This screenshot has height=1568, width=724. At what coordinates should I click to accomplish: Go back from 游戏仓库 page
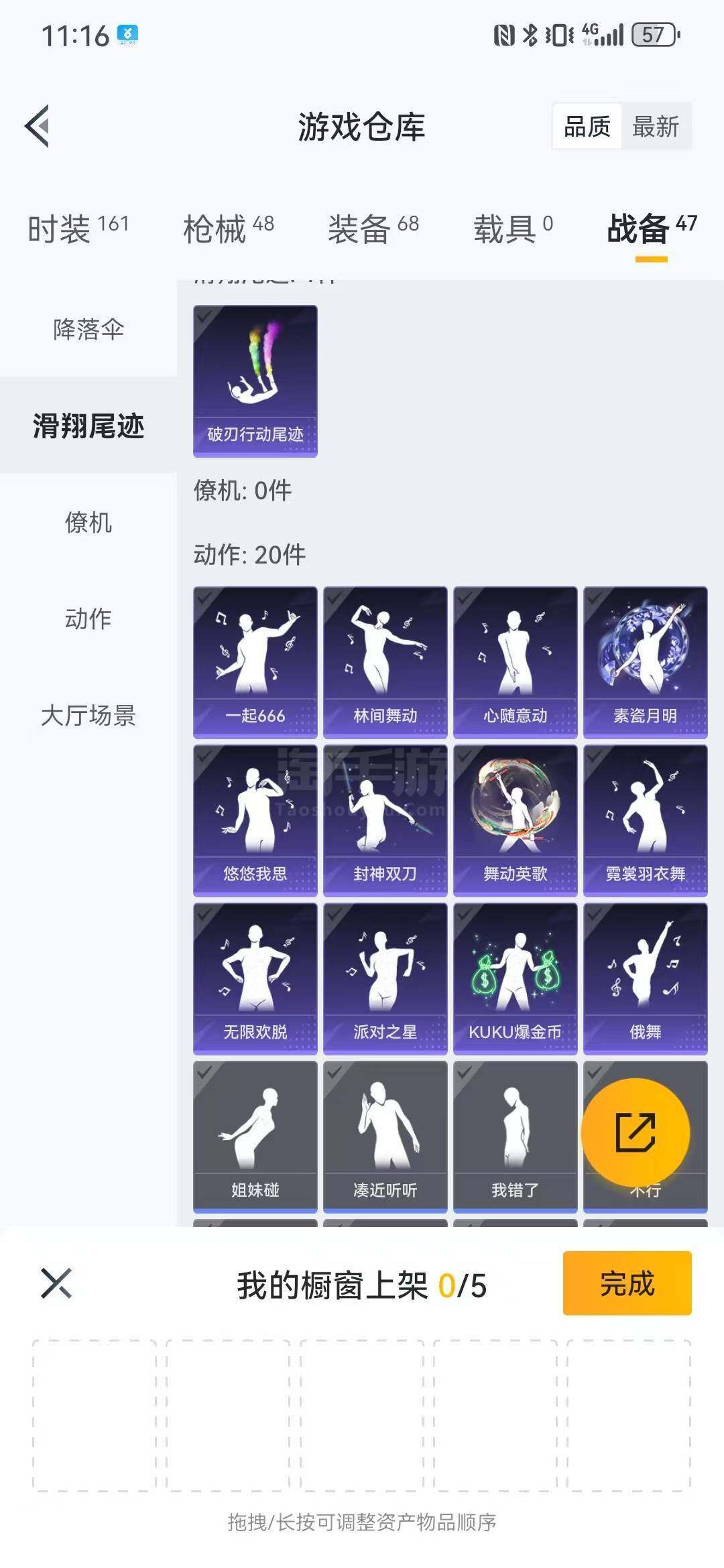38,126
